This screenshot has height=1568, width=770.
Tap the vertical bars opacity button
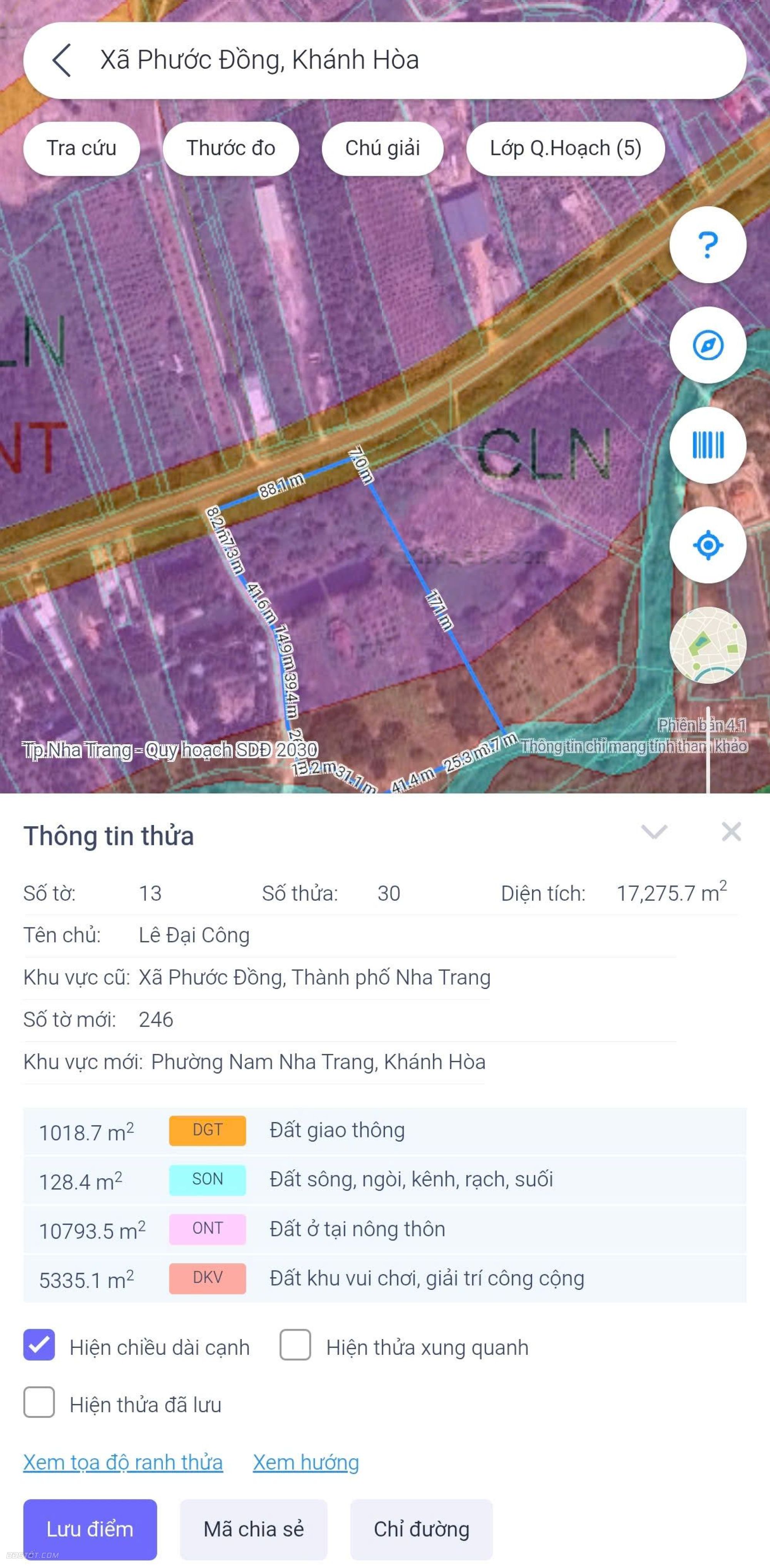707,445
